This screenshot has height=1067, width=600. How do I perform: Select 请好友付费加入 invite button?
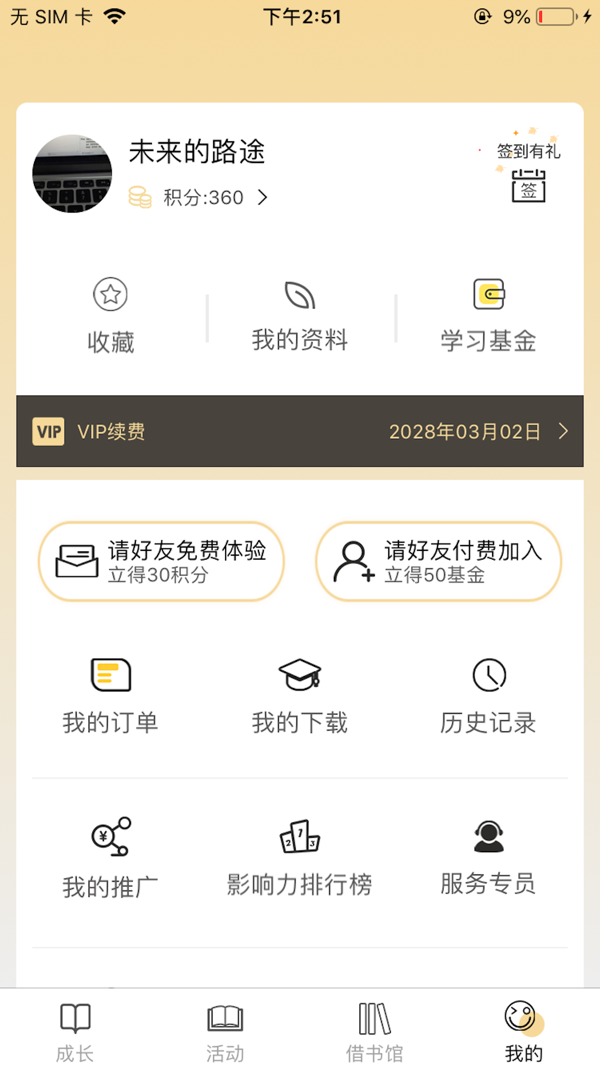(438, 562)
